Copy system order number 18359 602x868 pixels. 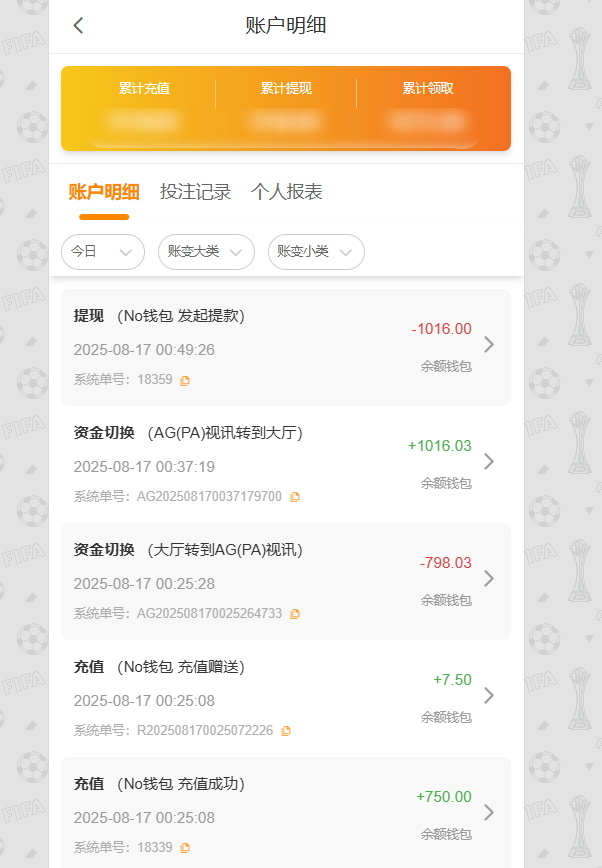185,380
